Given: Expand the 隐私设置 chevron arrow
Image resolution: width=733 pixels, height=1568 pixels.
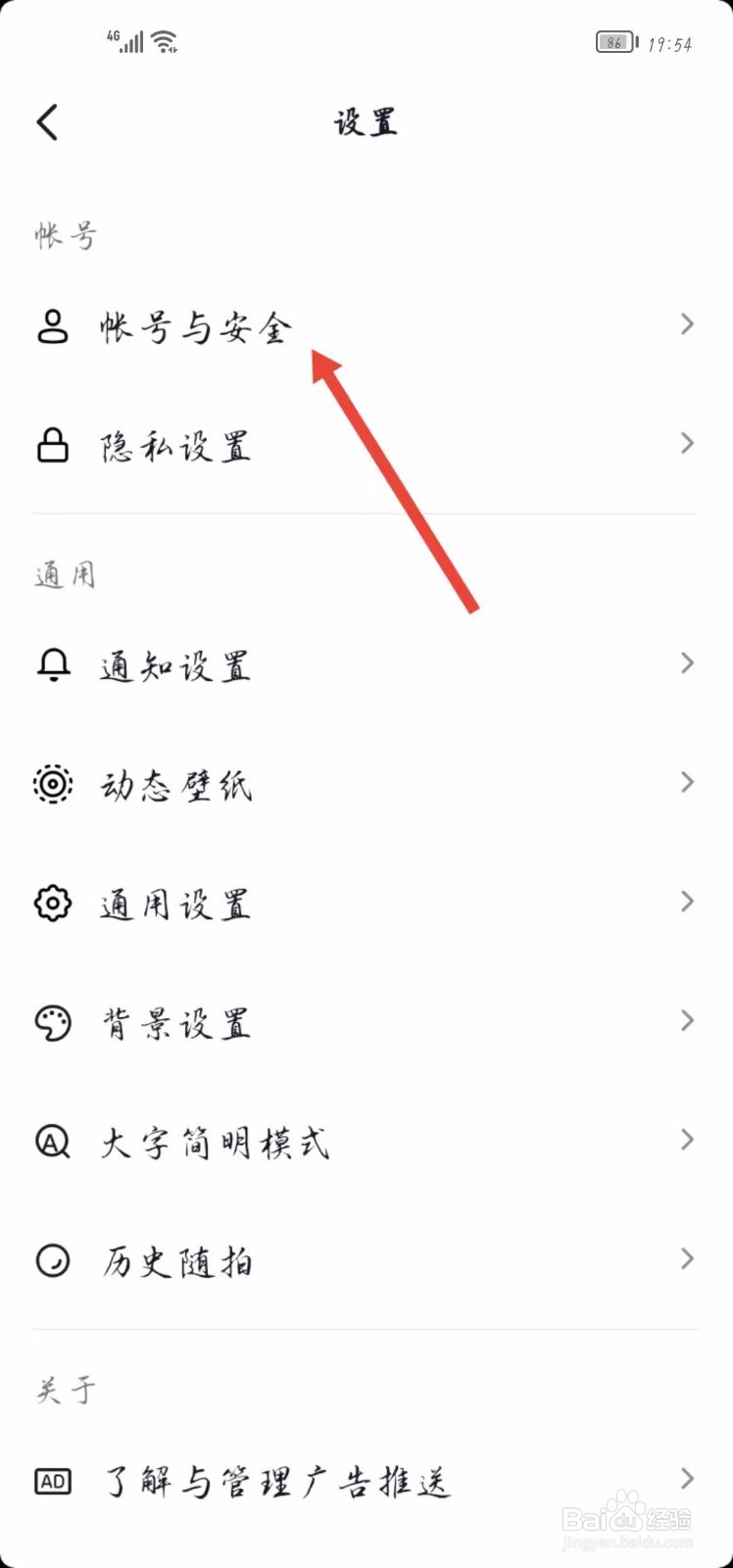Looking at the screenshot, I should click(x=686, y=444).
